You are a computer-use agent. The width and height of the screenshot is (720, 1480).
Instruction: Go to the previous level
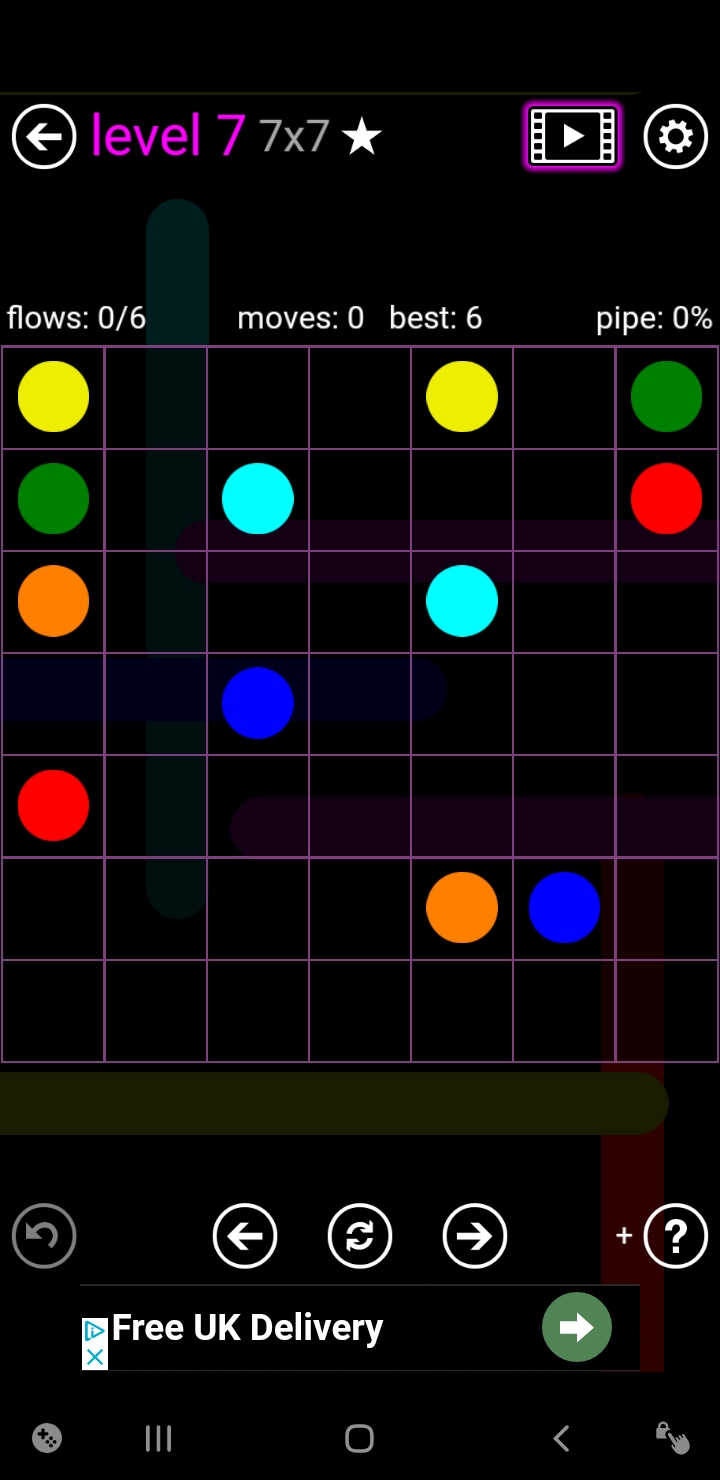[x=245, y=1236]
